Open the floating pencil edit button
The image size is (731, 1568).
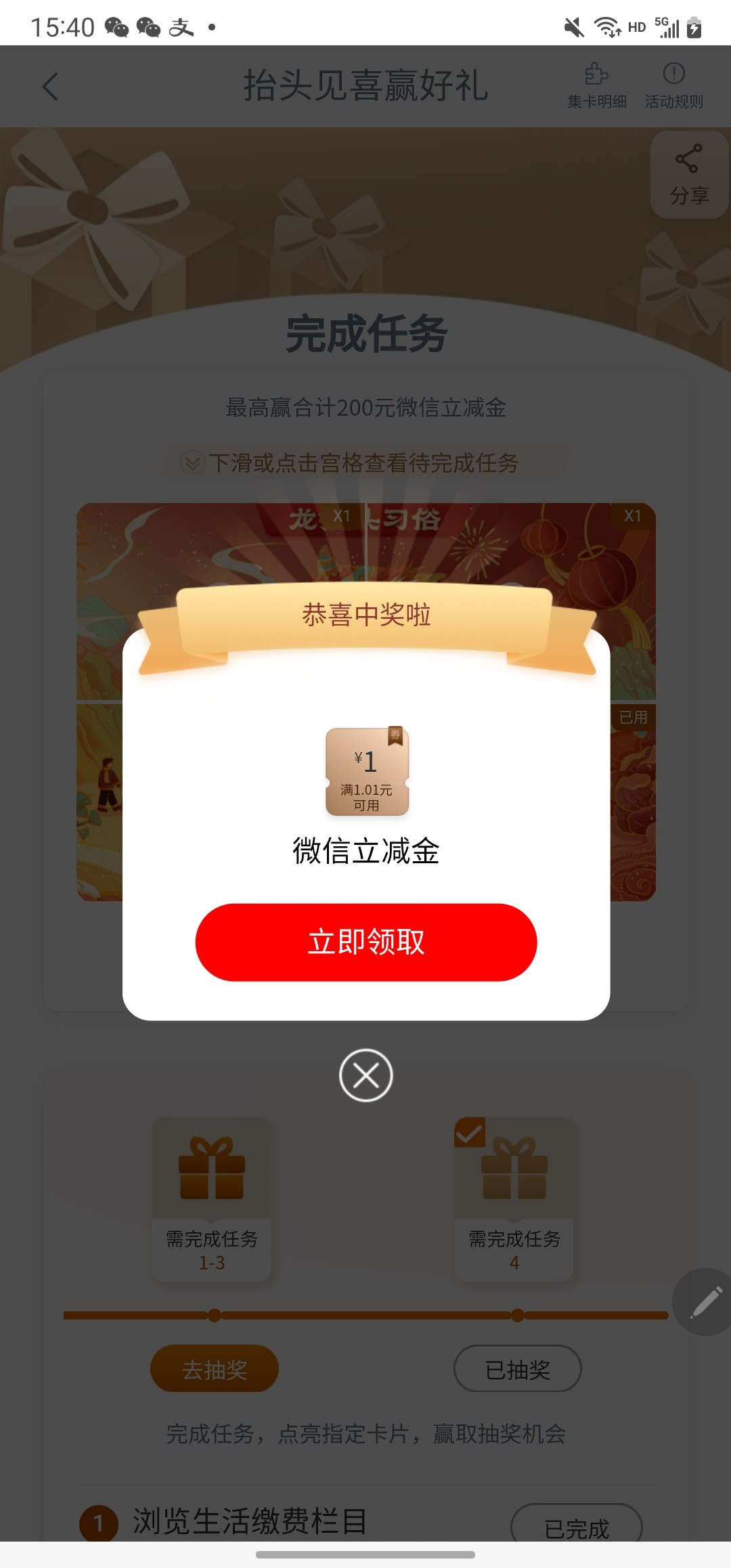(705, 1302)
